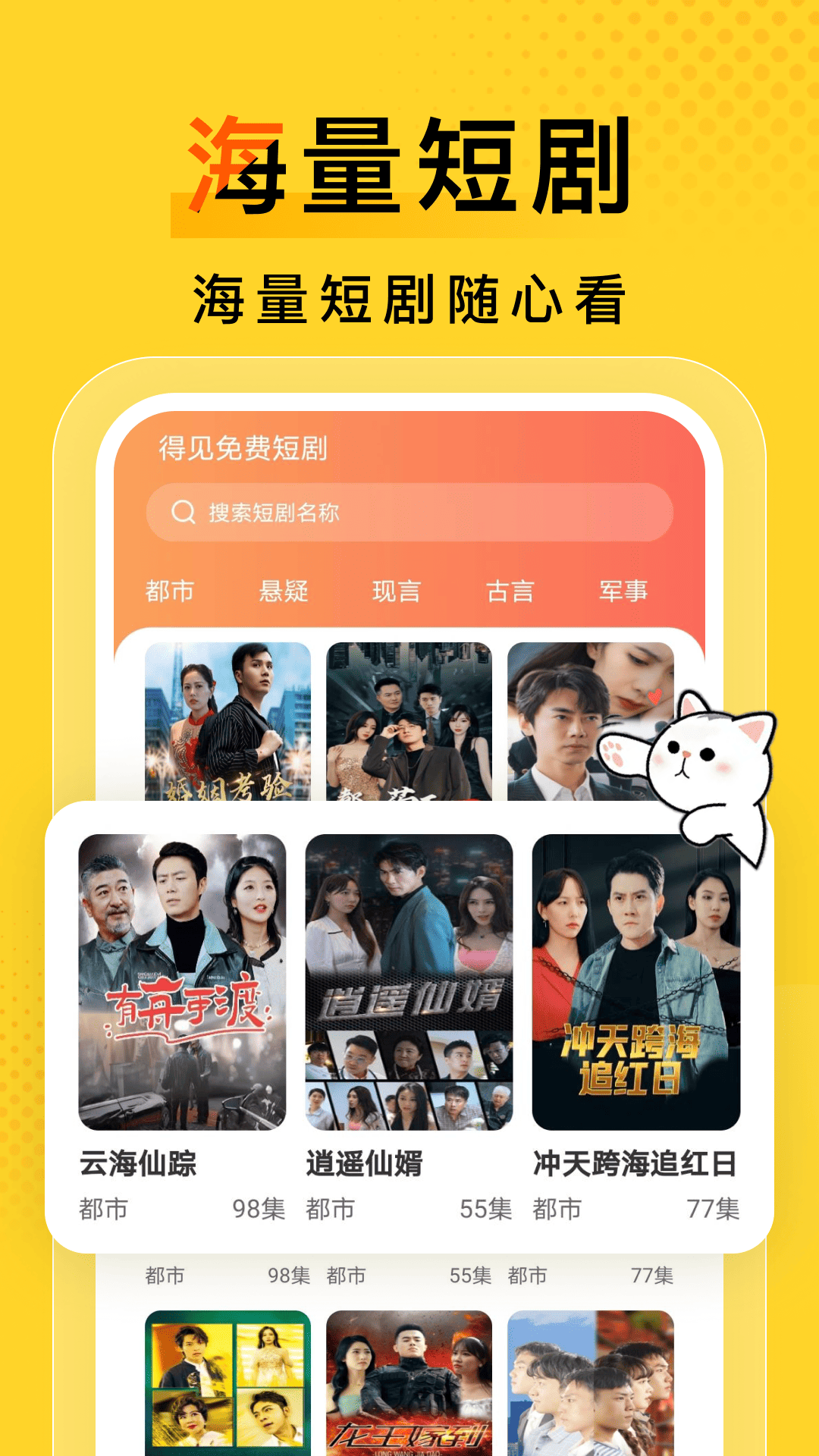The image size is (819, 1456).
Task: Click the magnifying glass search icon
Action: pos(182,512)
